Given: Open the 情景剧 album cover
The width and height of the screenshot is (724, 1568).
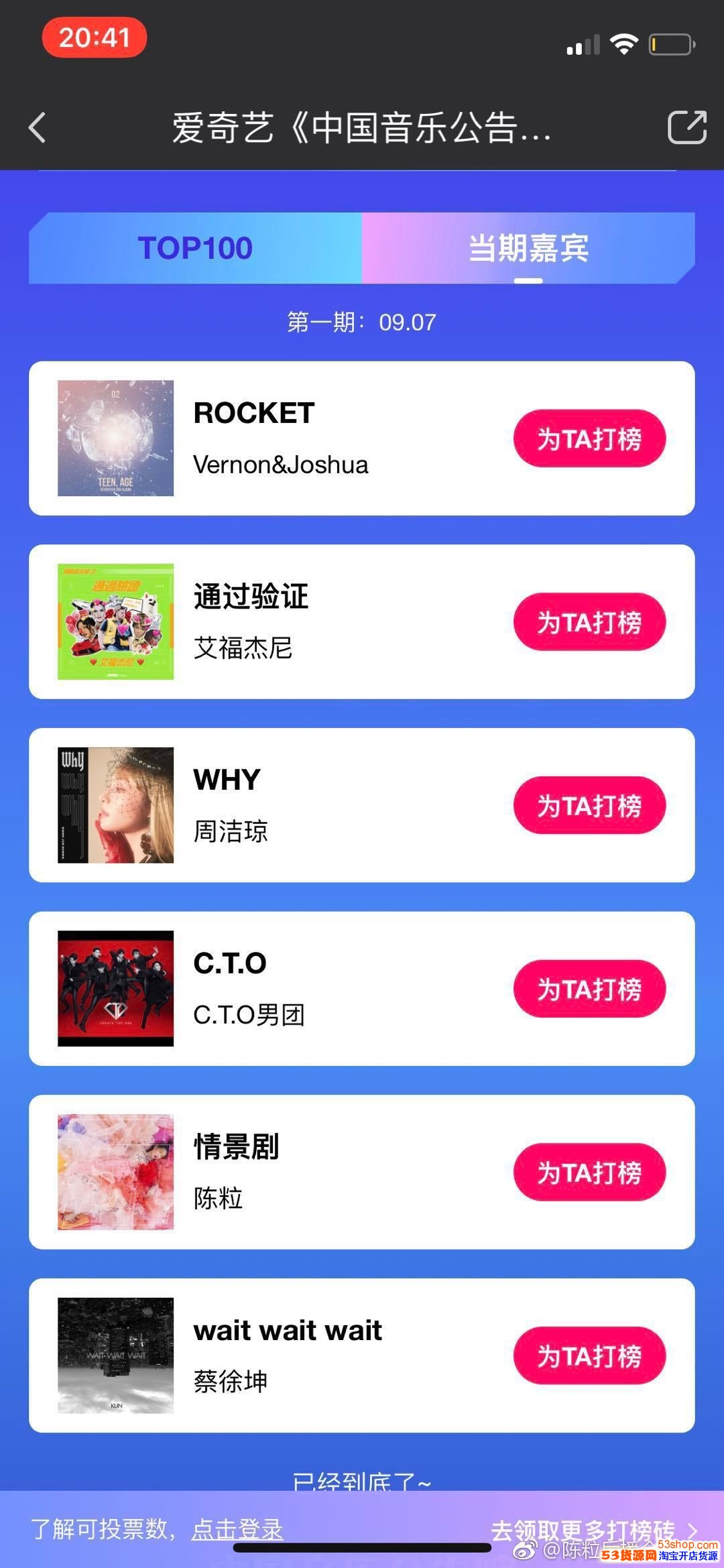Looking at the screenshot, I should [115, 1172].
